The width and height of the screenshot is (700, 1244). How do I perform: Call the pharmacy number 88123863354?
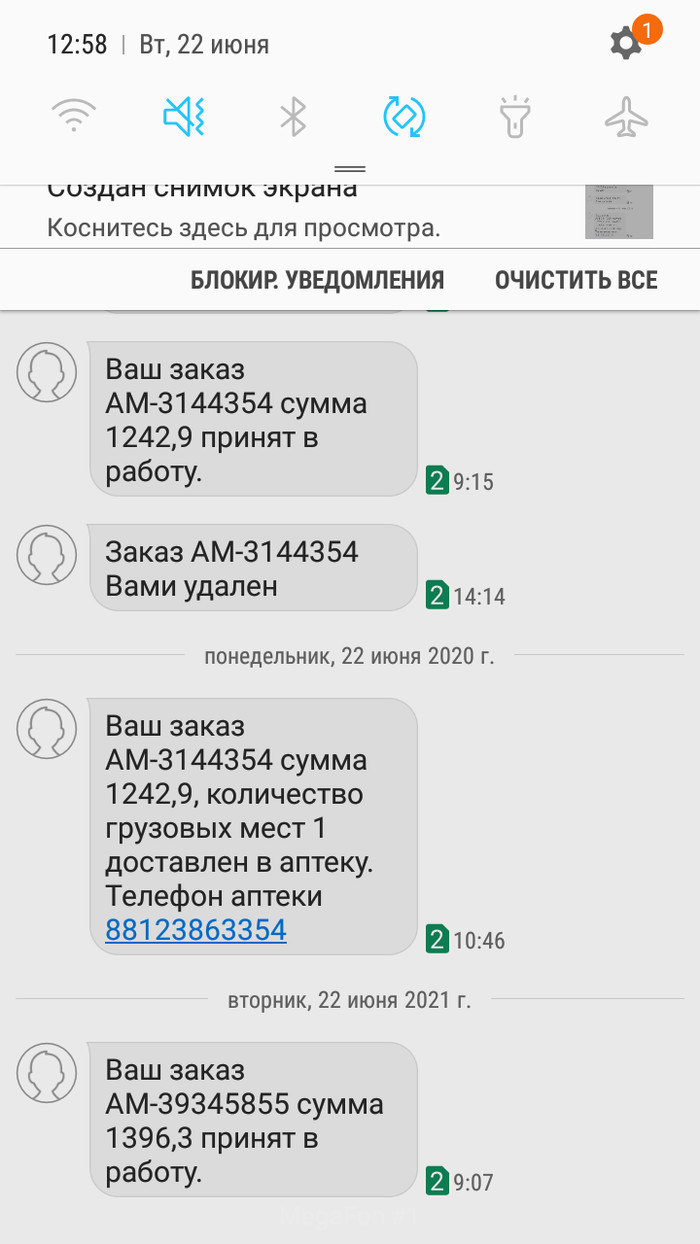tap(196, 930)
